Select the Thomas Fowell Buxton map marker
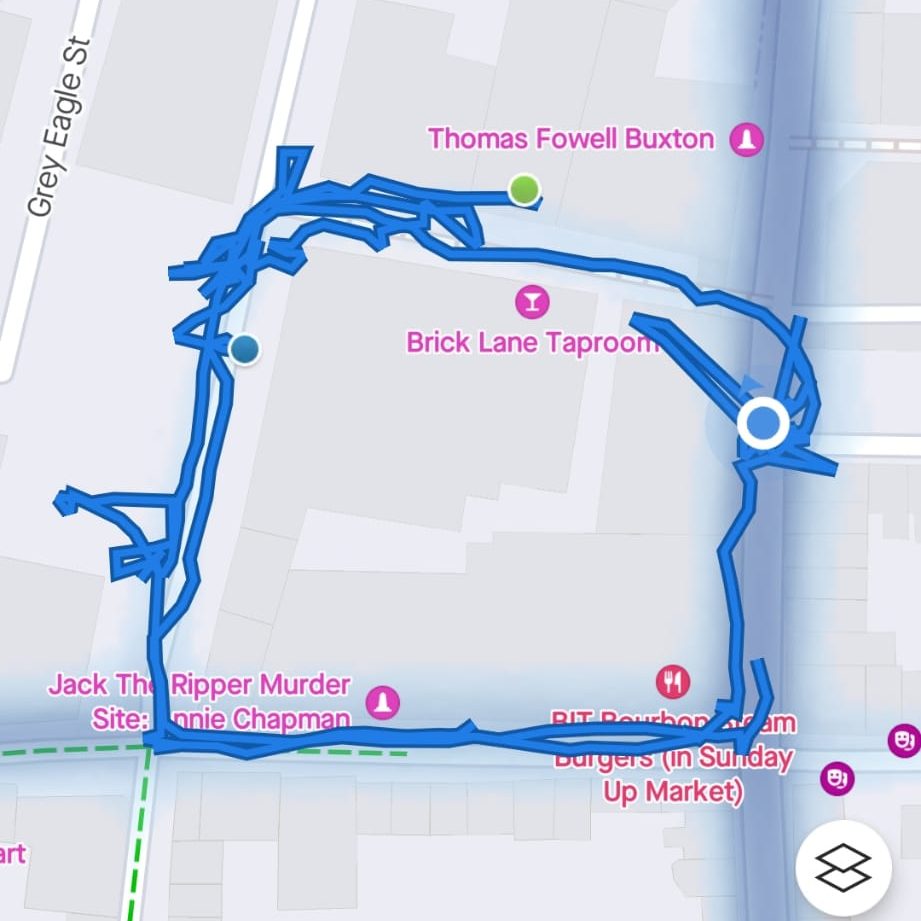This screenshot has width=921, height=921. pos(746,139)
